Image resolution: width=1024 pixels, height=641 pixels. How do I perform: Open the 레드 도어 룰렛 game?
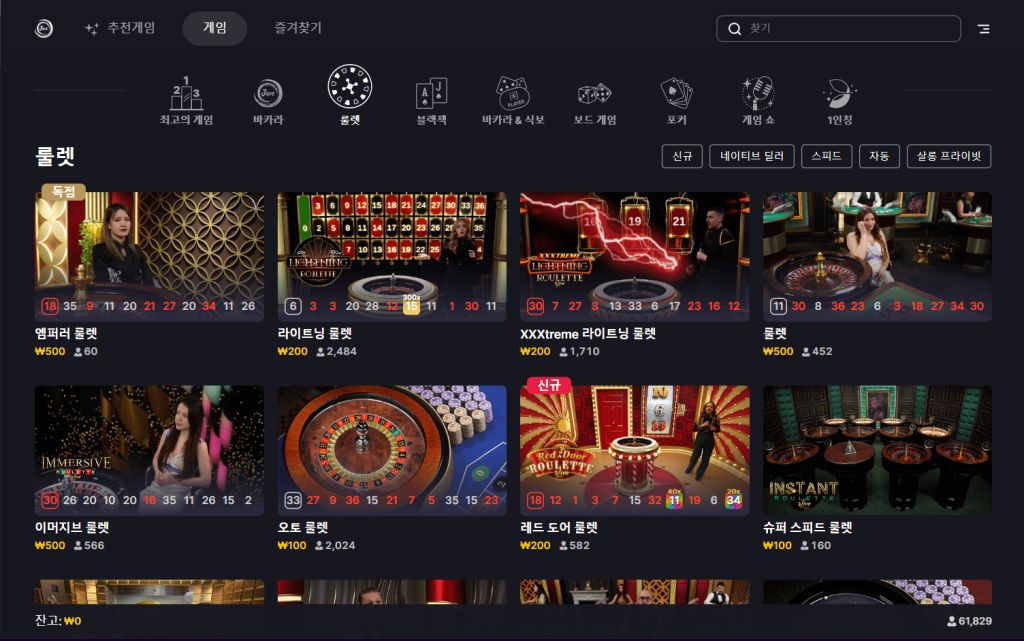634,450
